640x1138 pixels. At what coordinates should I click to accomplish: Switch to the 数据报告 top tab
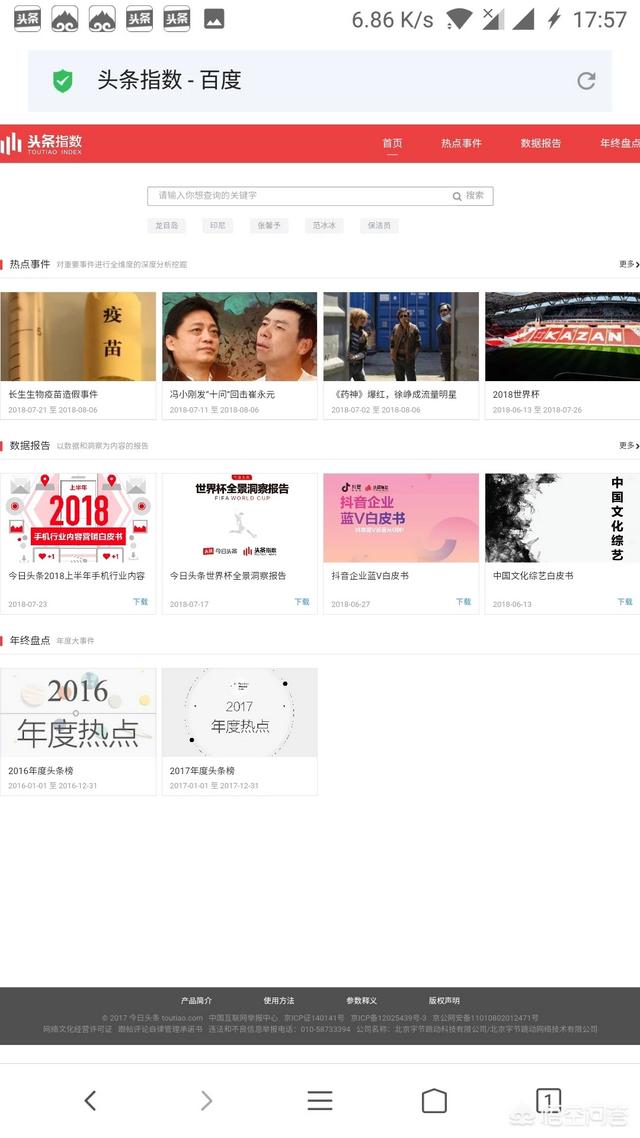pos(541,143)
